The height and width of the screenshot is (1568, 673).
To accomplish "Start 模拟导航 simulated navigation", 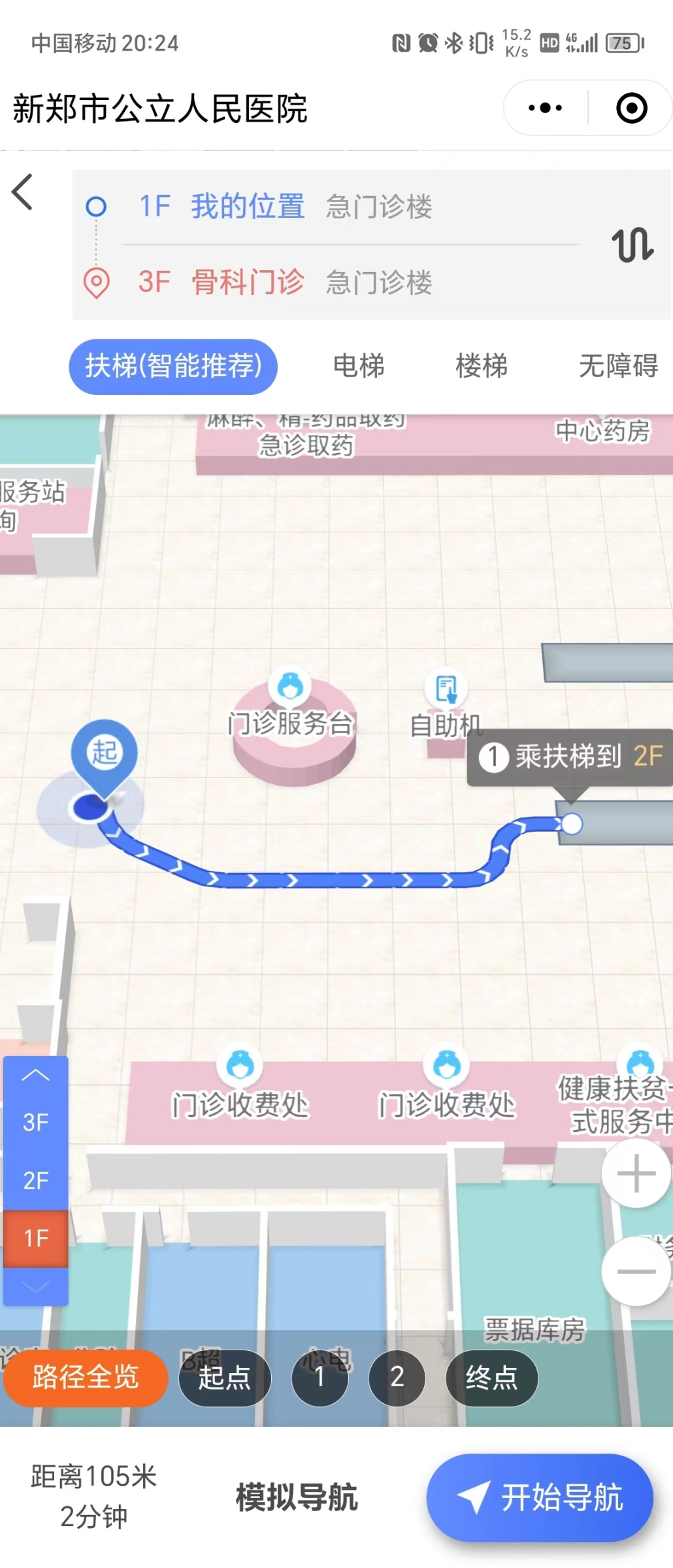I will pos(296,1497).
